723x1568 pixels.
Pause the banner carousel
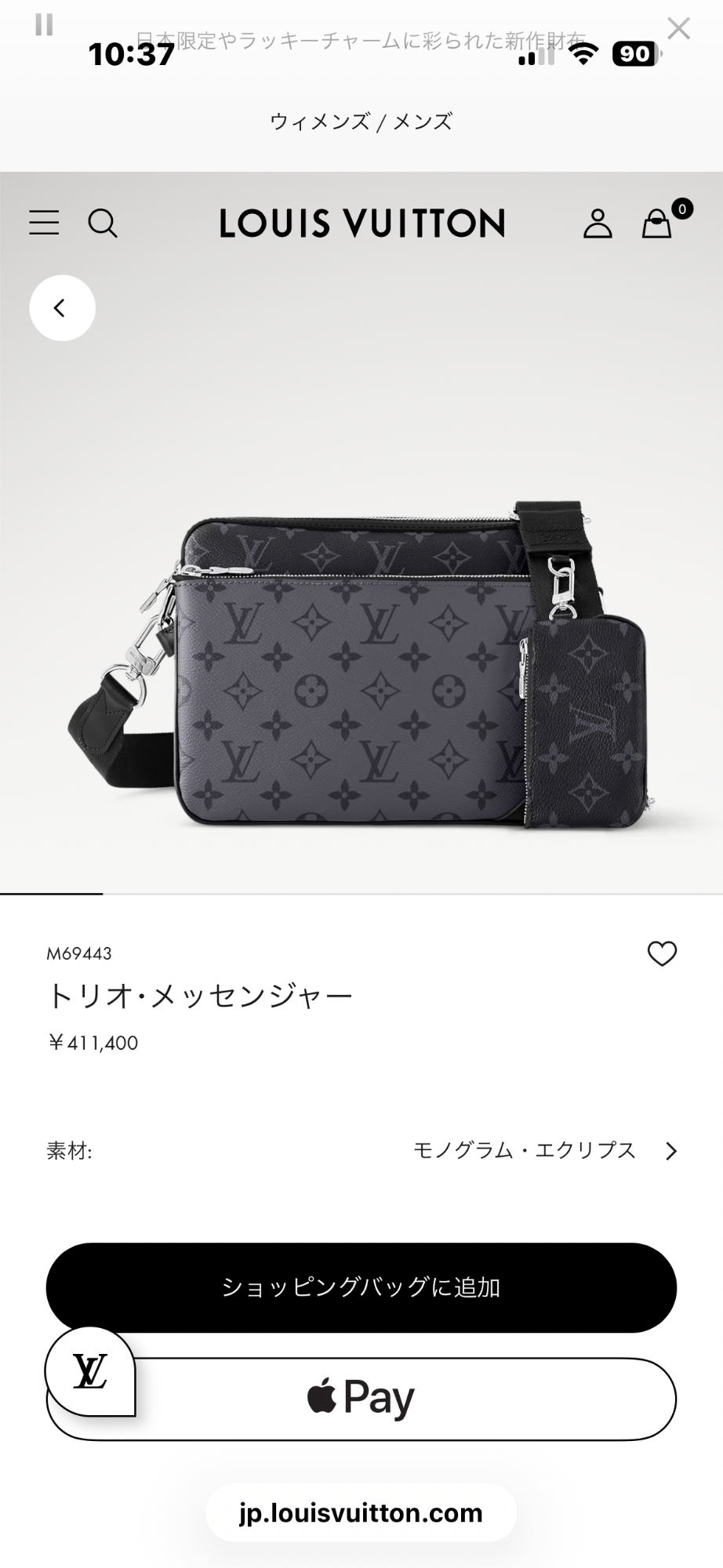44,25
